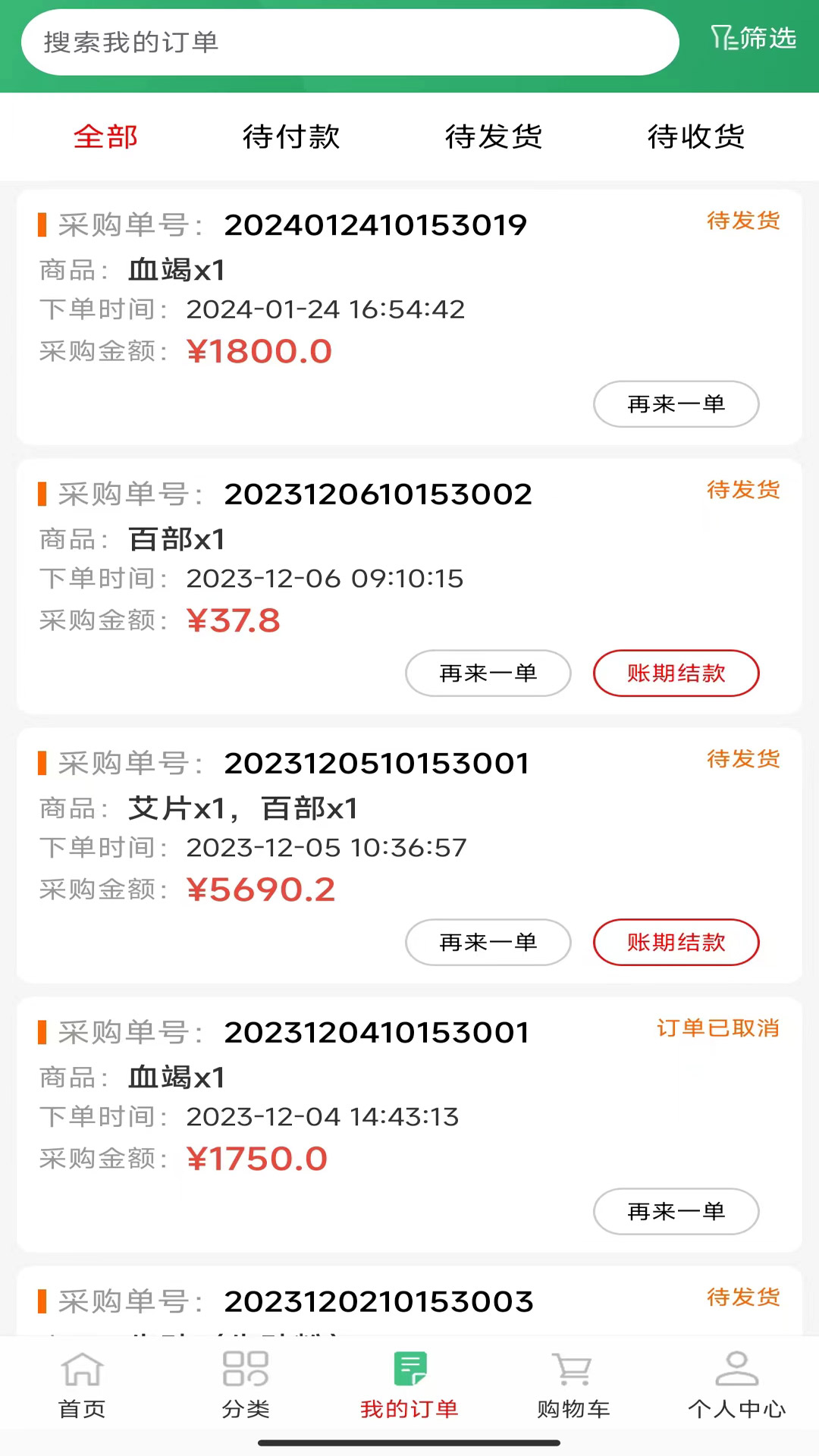The image size is (819, 1456).
Task: Open the 筛选 filter options
Action: [x=753, y=38]
